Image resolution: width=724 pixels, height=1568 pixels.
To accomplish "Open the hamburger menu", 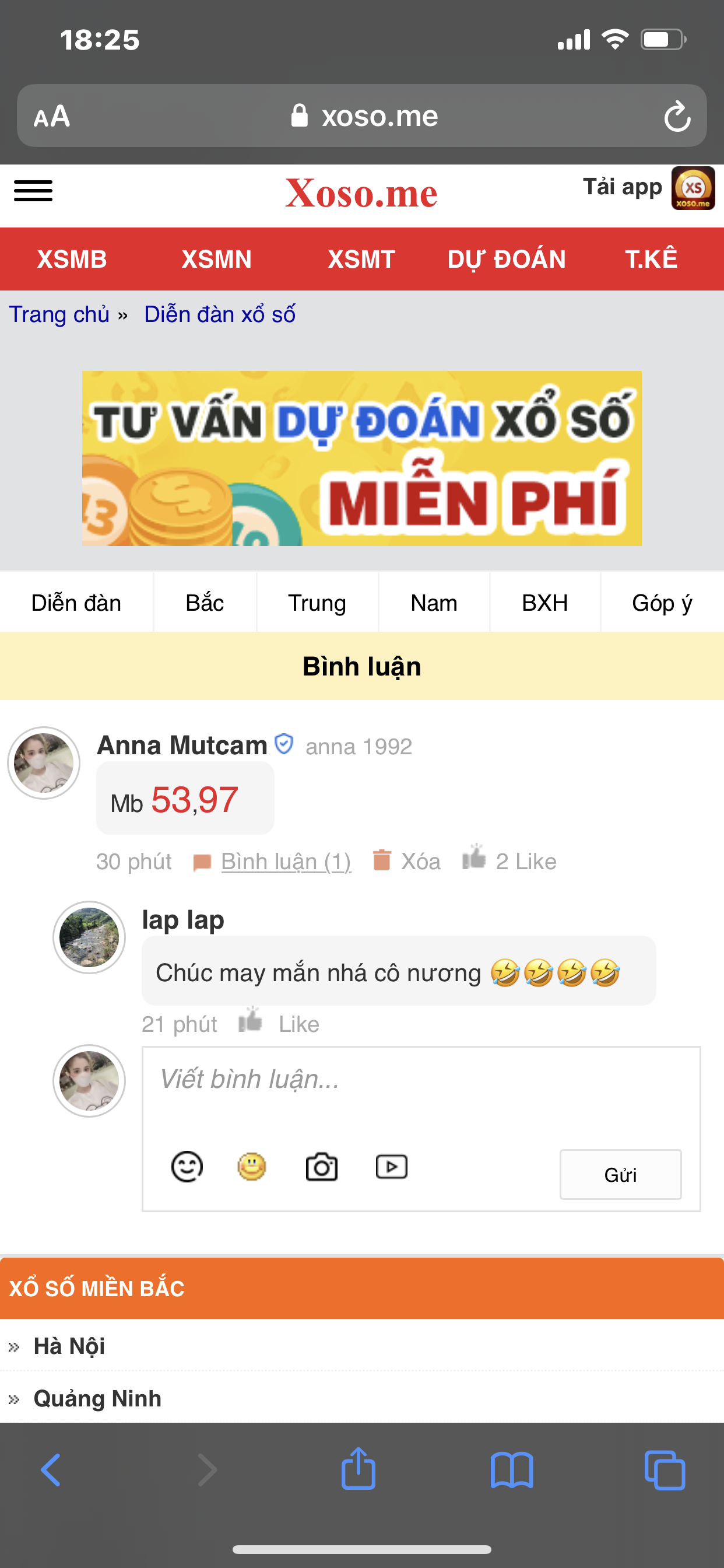I will [x=33, y=191].
